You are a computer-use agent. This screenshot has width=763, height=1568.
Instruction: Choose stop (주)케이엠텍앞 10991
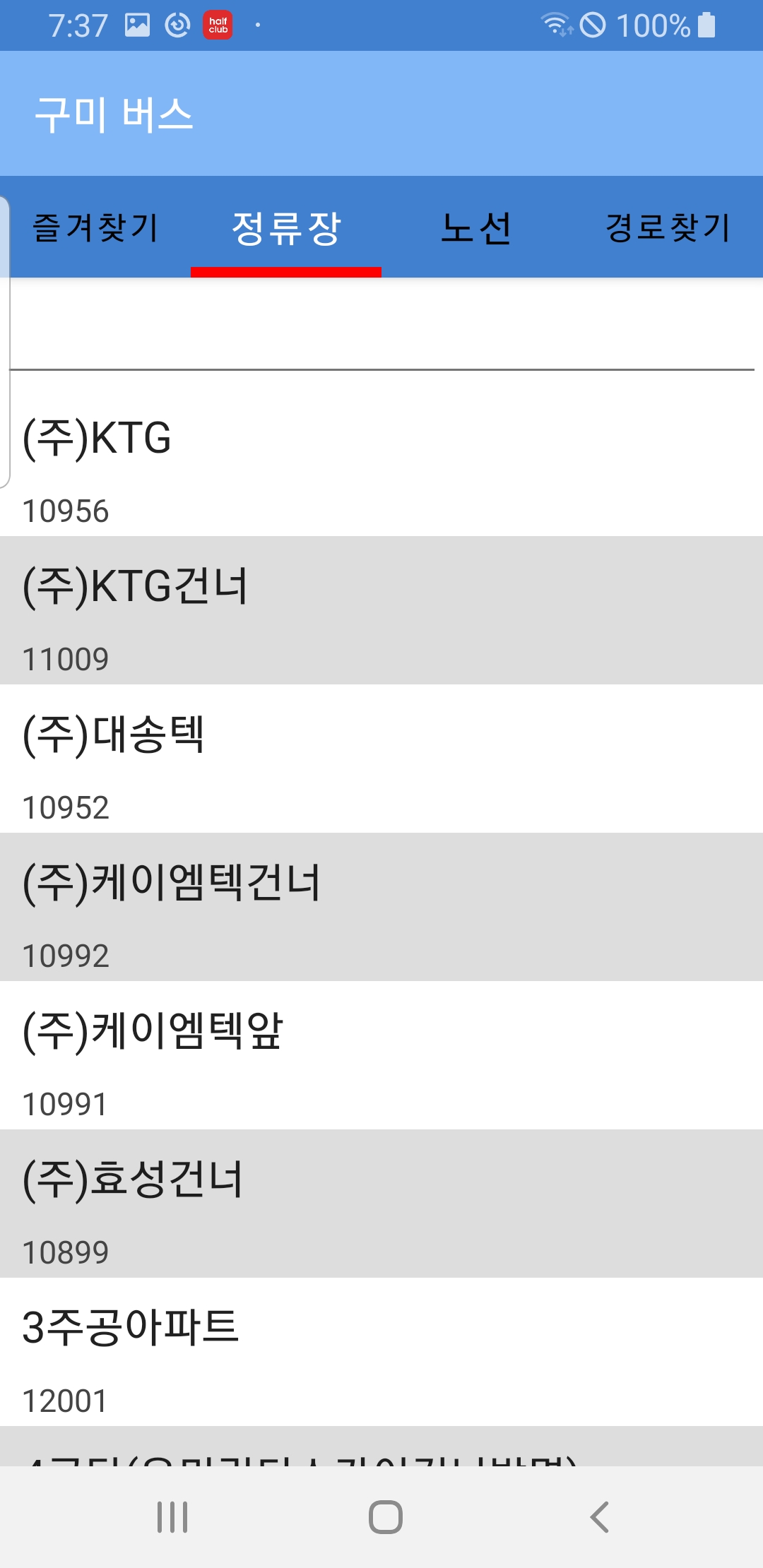point(381,1055)
